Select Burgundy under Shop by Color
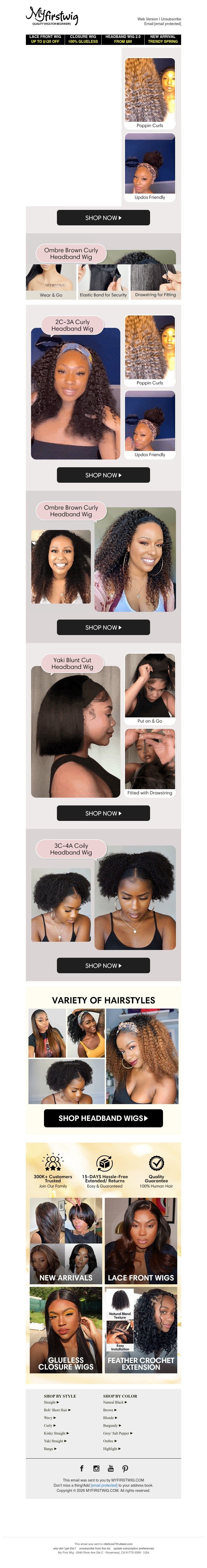 point(110,1425)
